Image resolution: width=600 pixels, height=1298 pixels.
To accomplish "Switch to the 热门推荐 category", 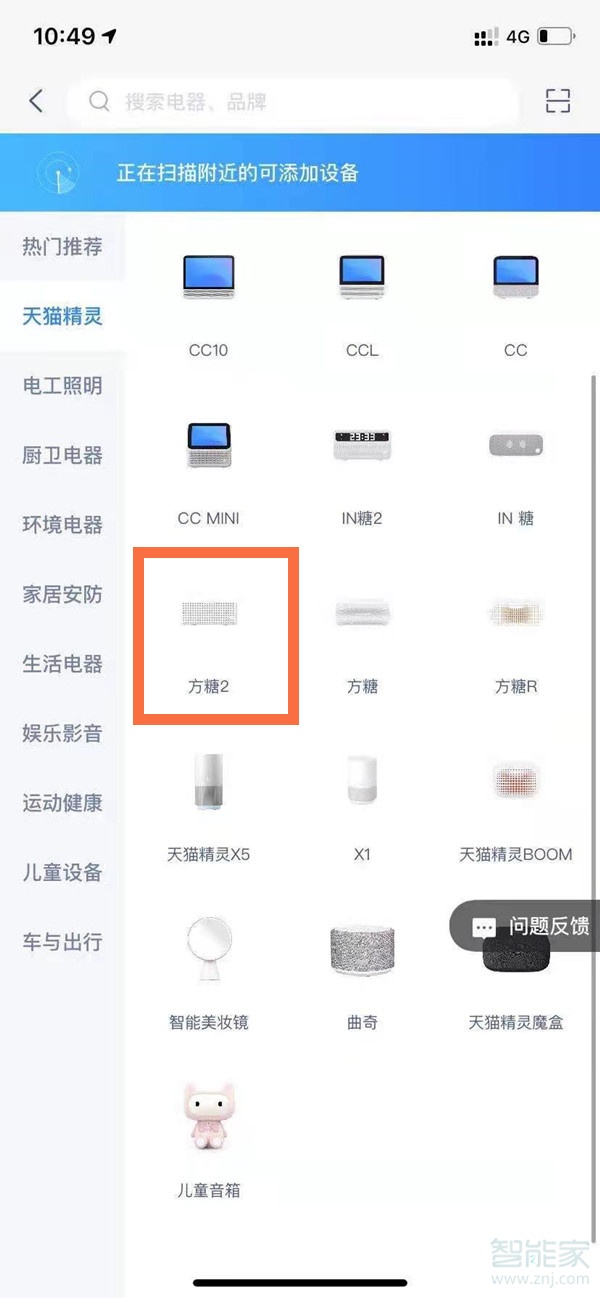I will (62, 247).
